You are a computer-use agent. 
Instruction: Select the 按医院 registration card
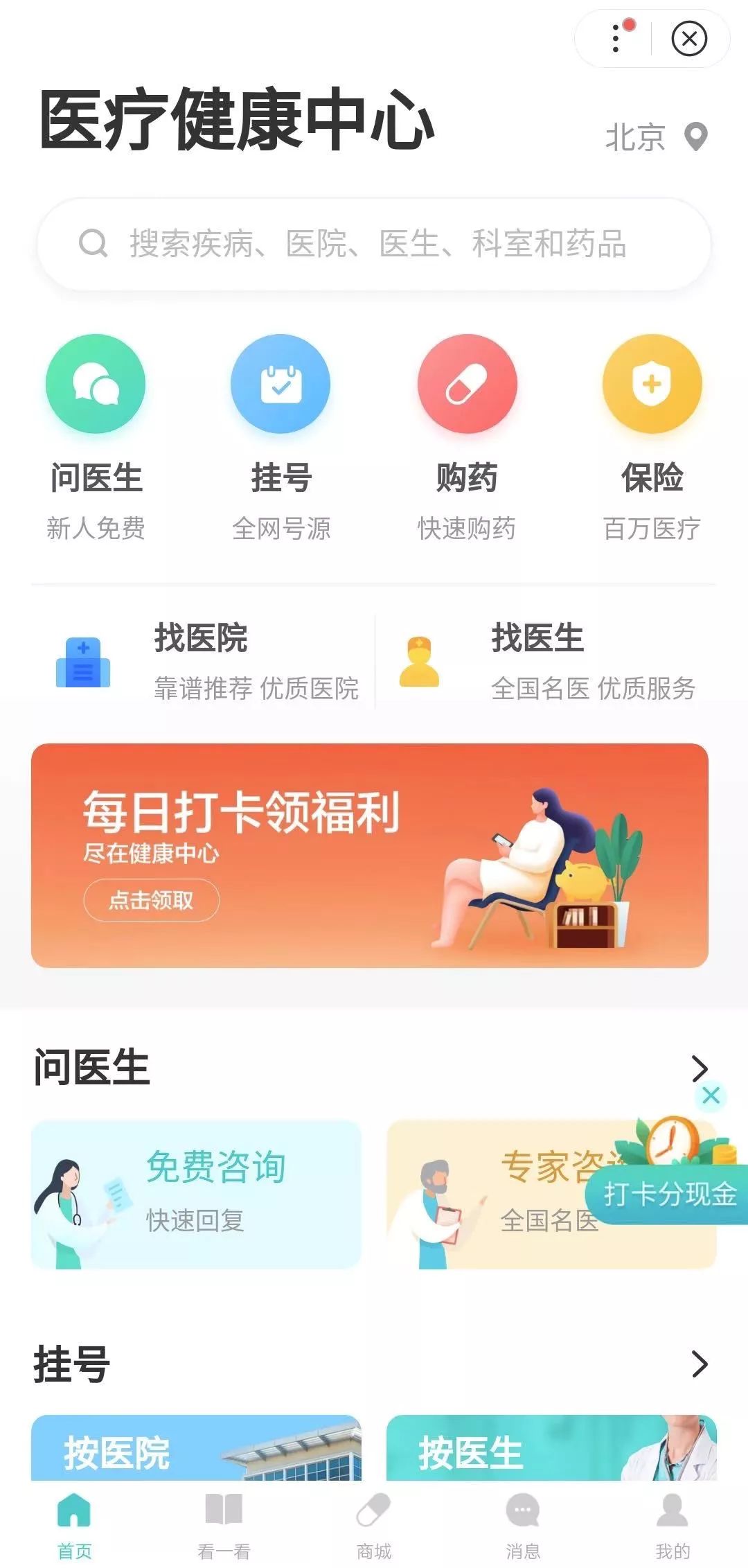(x=196, y=1448)
